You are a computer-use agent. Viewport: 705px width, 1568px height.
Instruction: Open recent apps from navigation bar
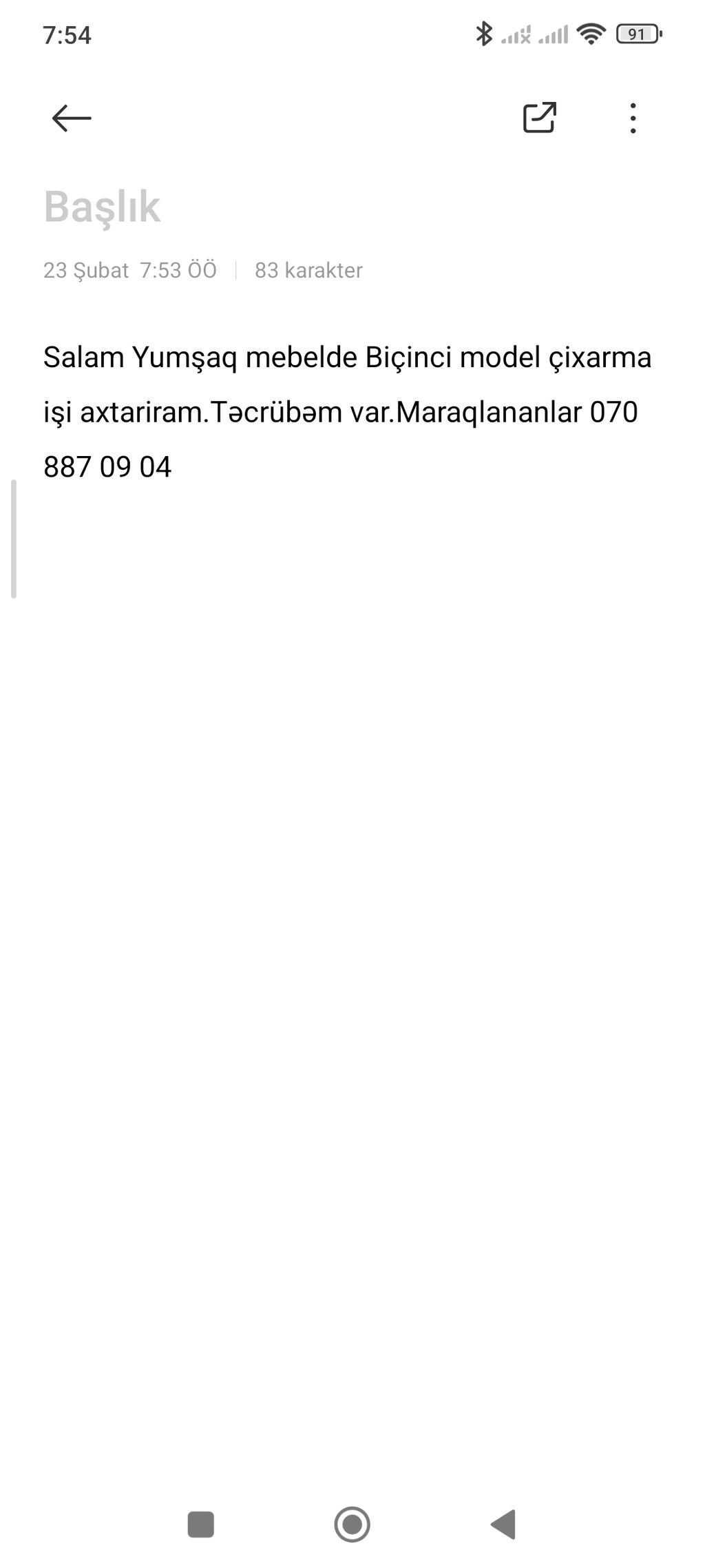(x=201, y=1524)
